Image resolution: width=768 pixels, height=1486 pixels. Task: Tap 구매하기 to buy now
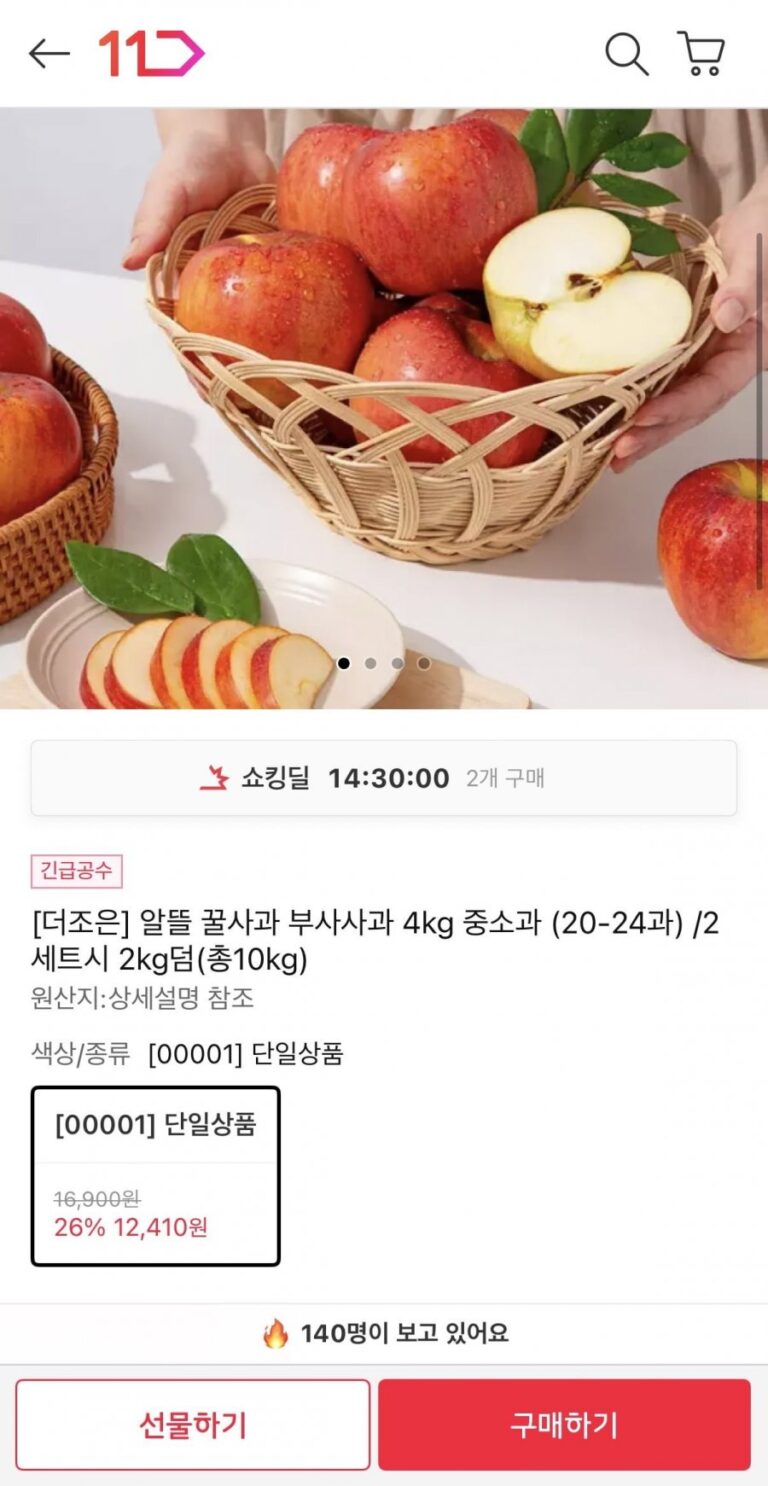[564, 1424]
